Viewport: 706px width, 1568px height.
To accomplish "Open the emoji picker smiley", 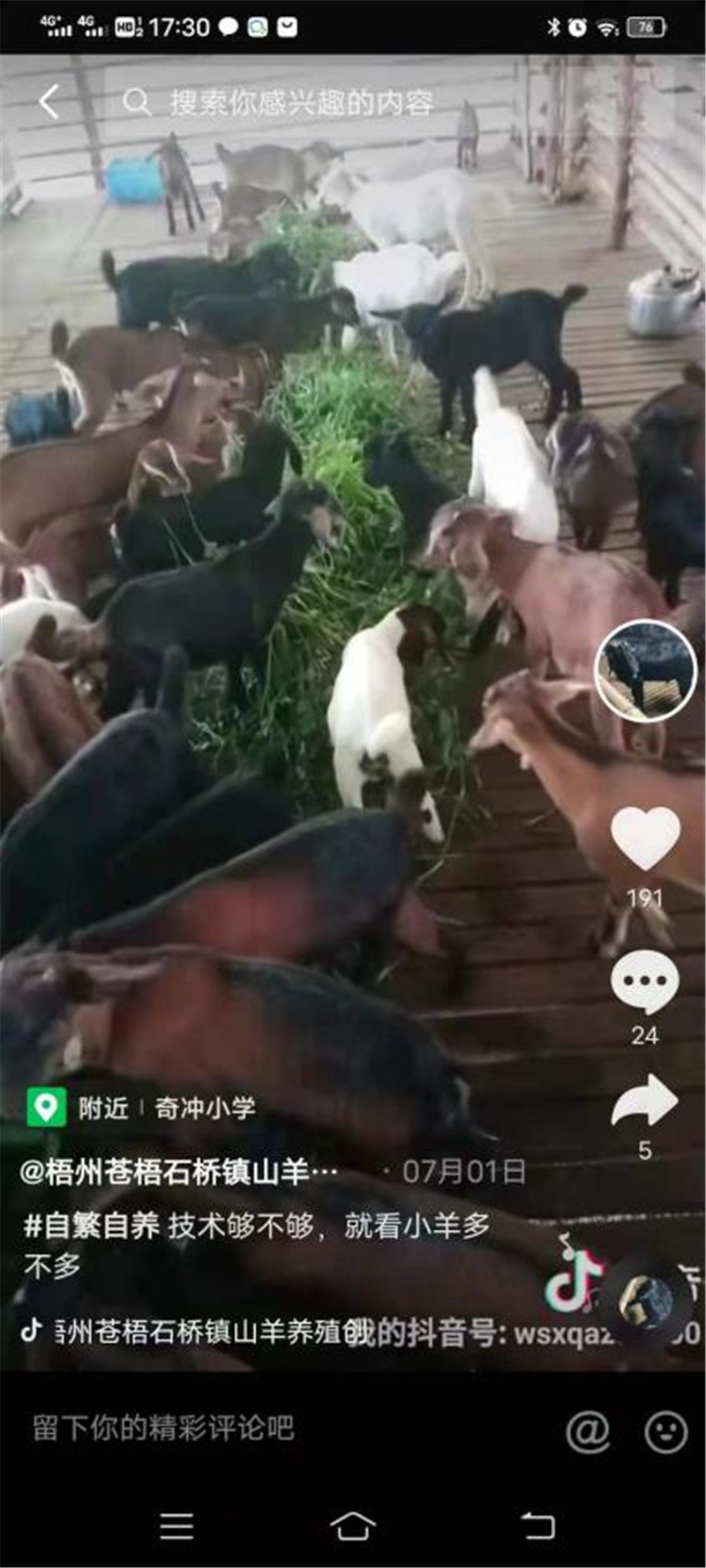I will 665,1430.
